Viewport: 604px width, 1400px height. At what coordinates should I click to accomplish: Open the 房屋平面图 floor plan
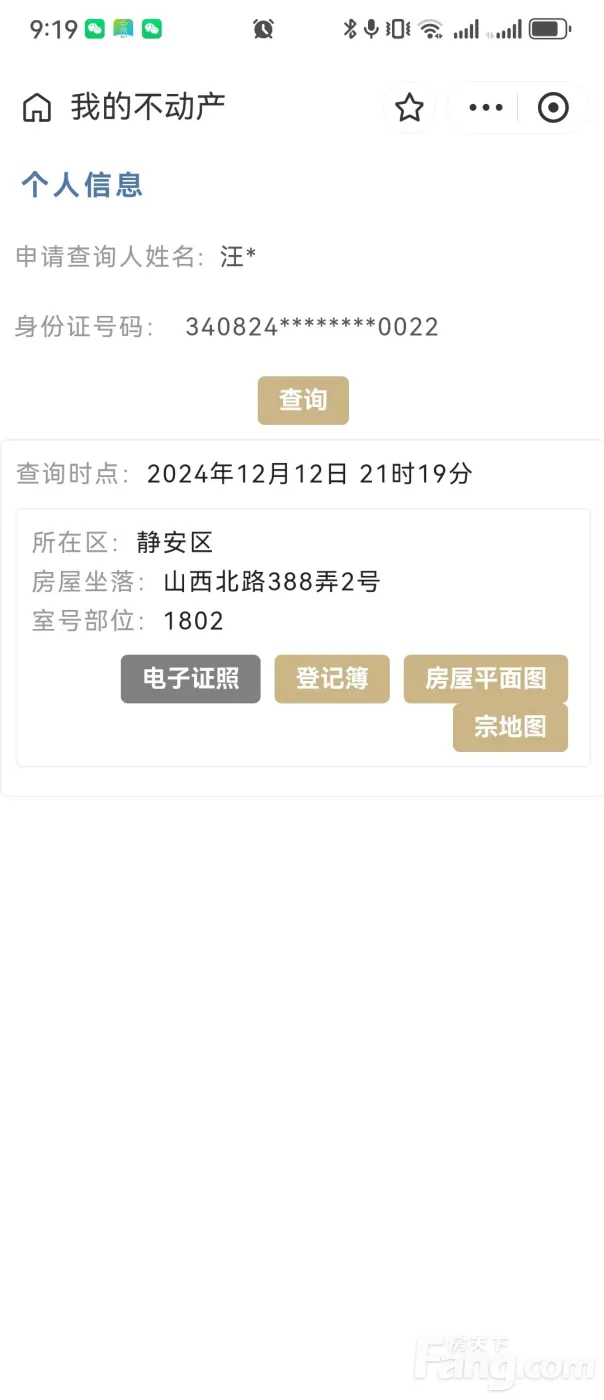(x=486, y=679)
